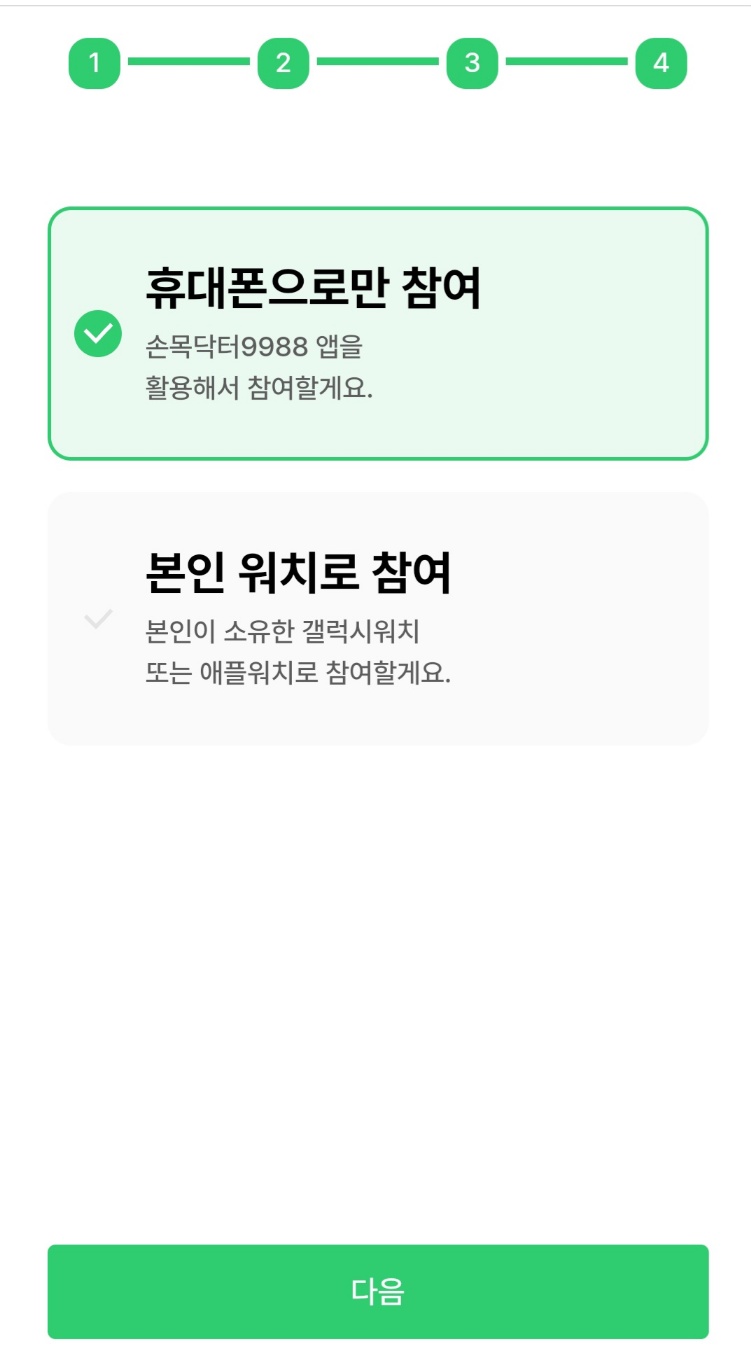Click the connector line between steps 1 and 2
Image resolution: width=751 pixels, height=1360 pixels.
pyautogui.click(x=190, y=62)
